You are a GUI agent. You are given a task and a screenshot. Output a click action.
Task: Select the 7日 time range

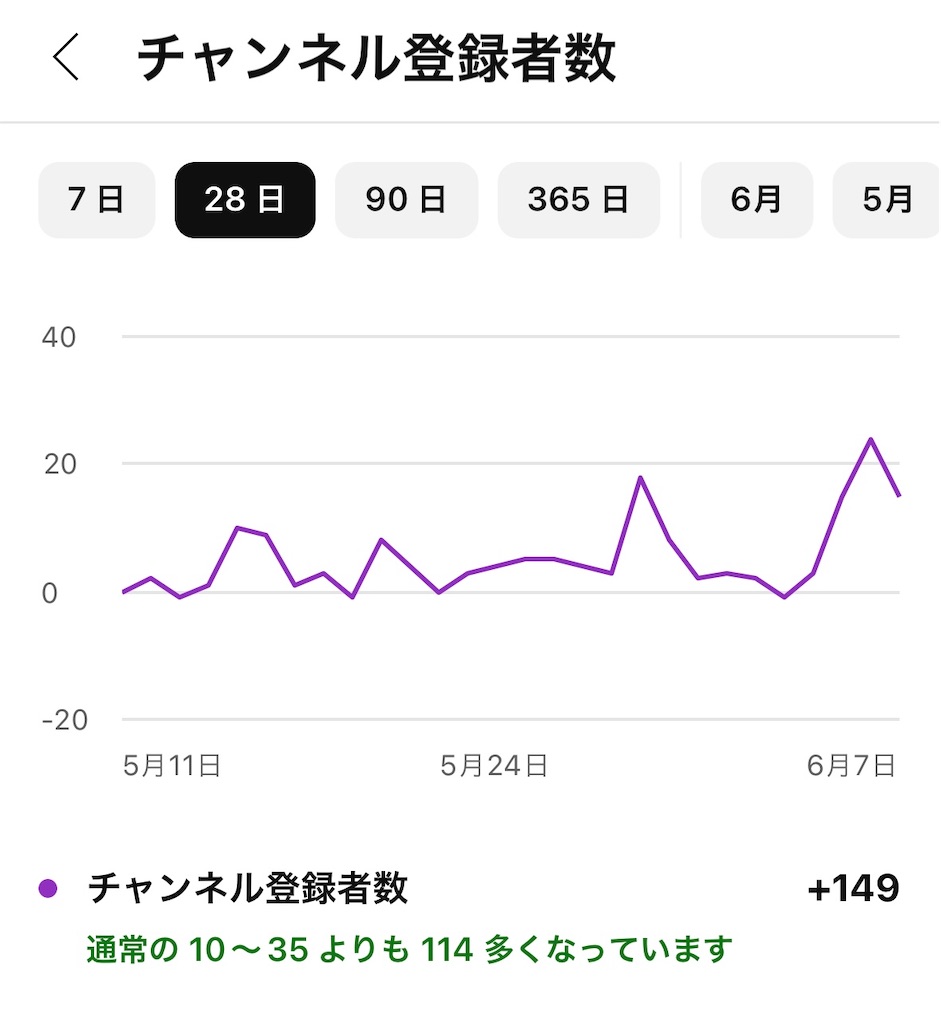[96, 200]
